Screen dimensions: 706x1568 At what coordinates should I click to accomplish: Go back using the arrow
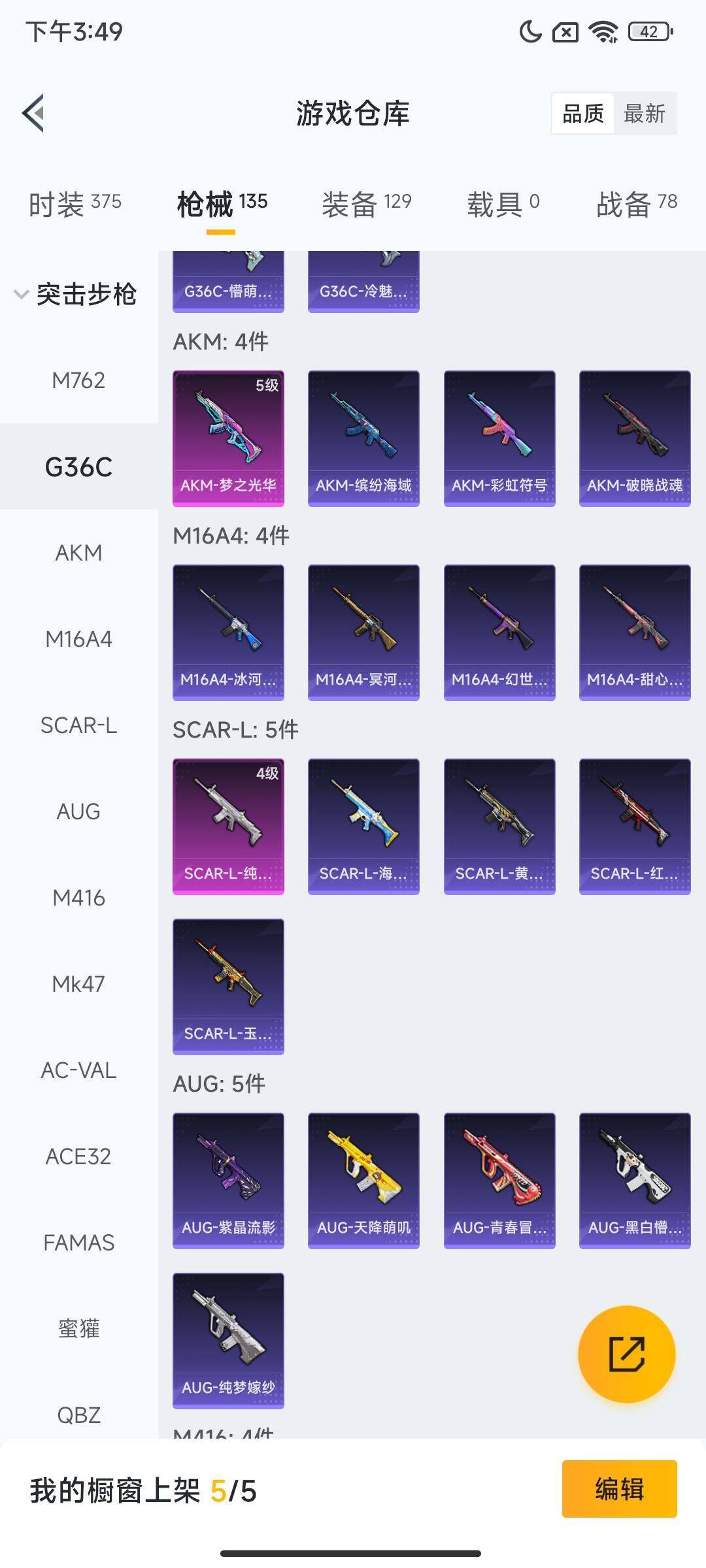tap(33, 113)
